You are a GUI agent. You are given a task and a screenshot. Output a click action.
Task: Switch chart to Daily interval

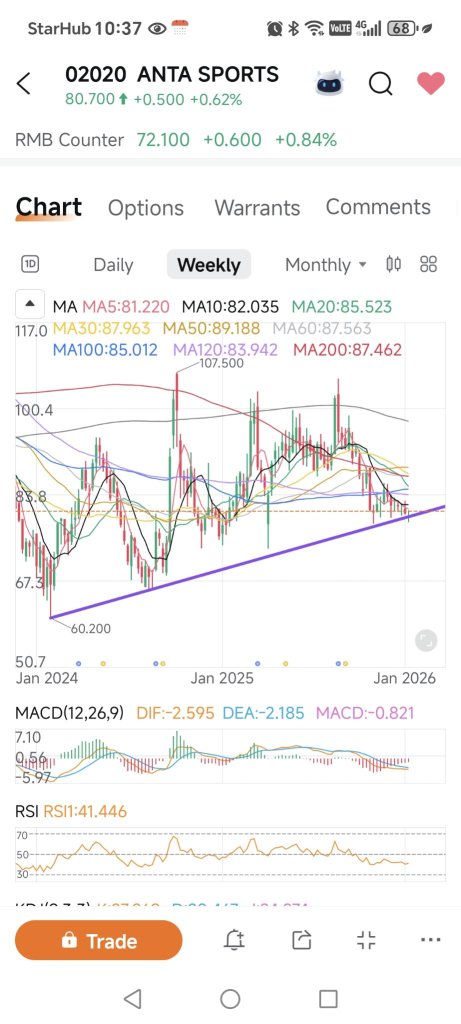point(113,264)
